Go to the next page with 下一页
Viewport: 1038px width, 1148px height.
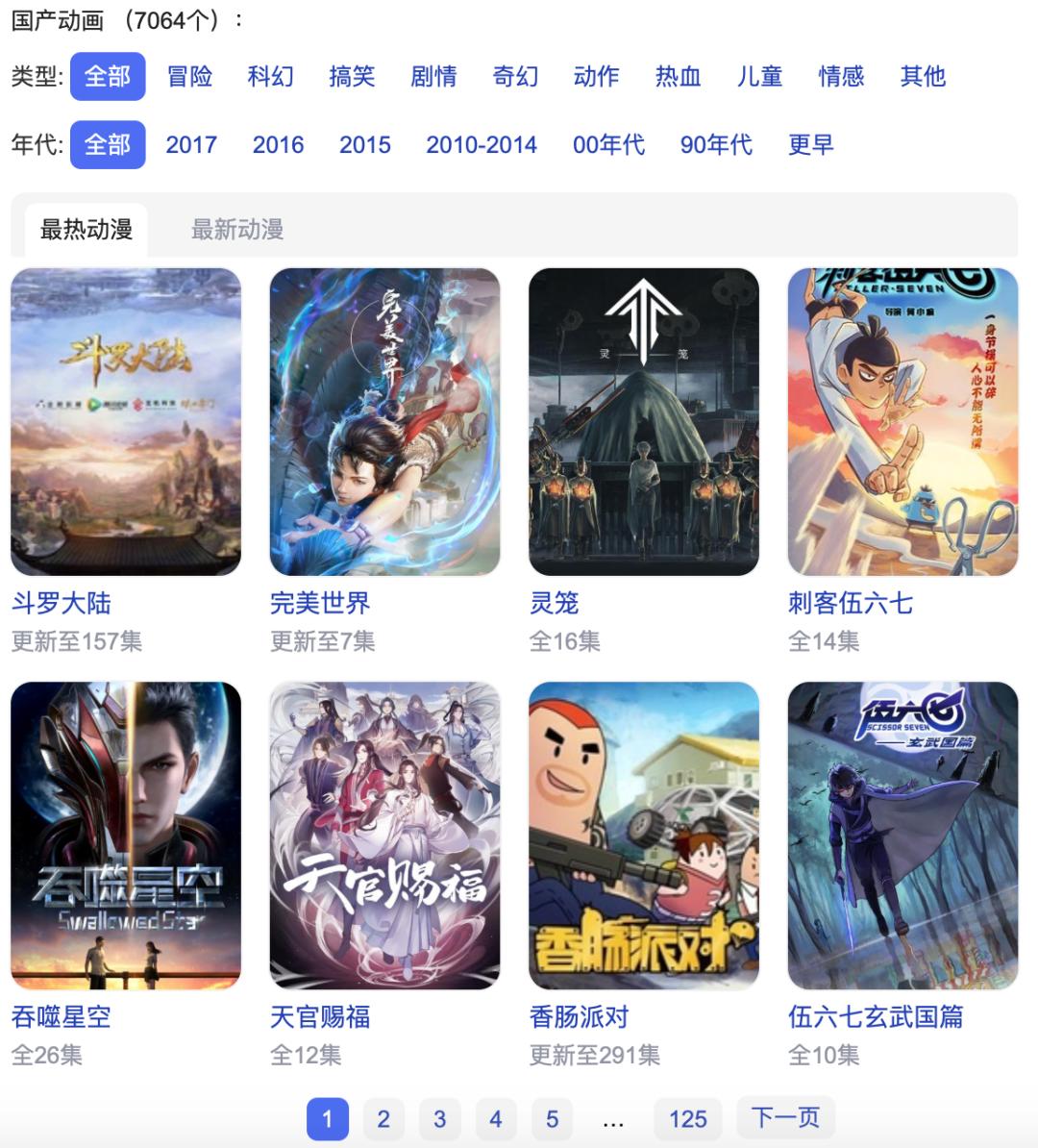[785, 1117]
